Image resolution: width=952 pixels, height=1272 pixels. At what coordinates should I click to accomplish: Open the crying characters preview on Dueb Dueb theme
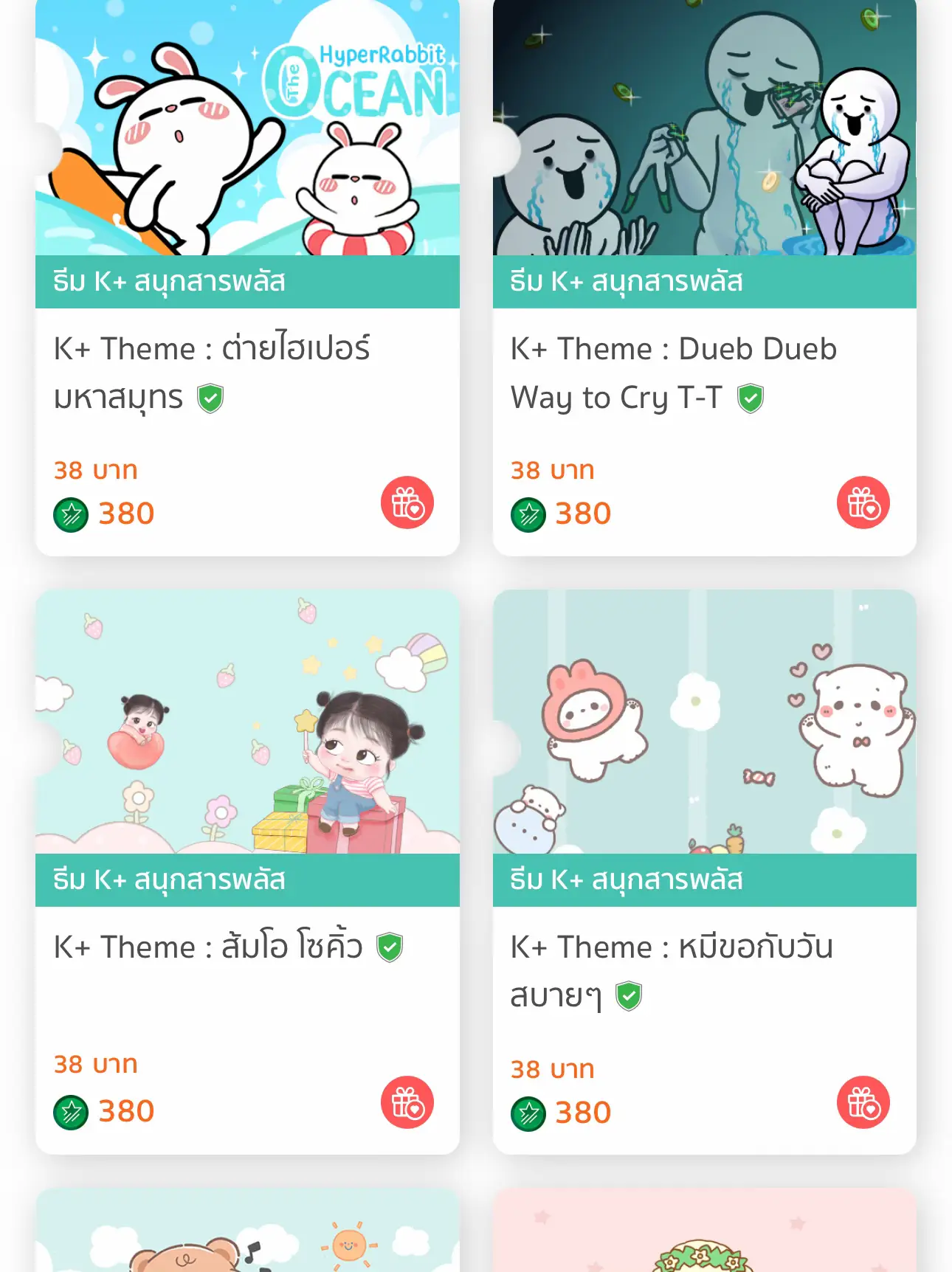click(703, 129)
